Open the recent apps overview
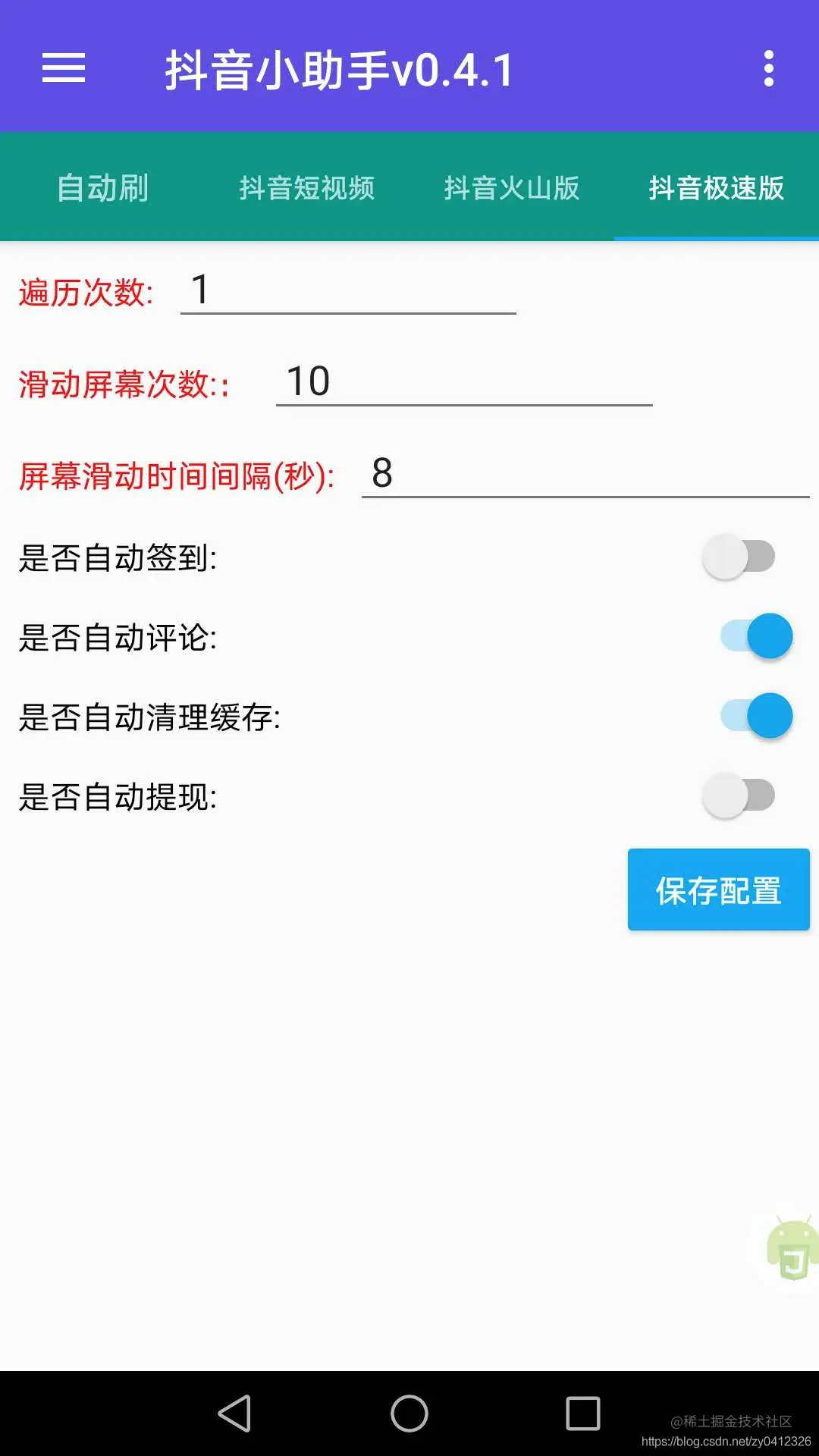This screenshot has height=1456, width=819. (582, 1414)
